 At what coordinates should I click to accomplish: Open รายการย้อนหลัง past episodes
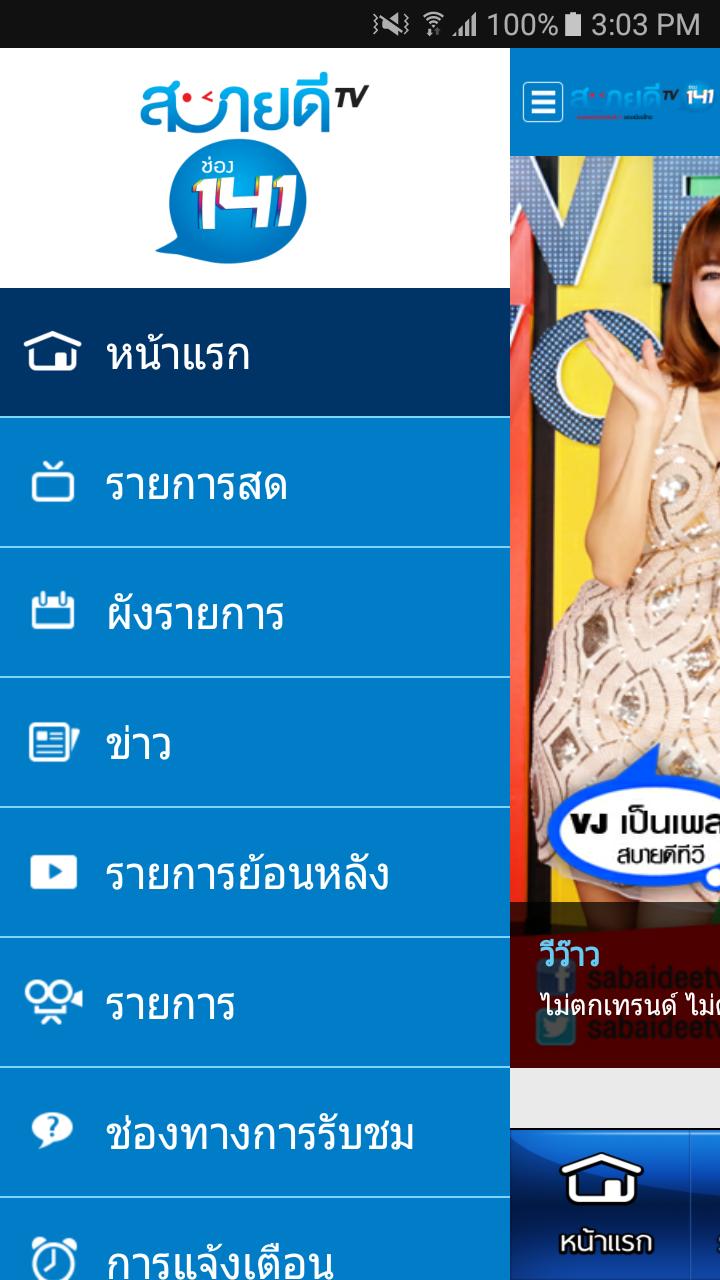pos(254,873)
